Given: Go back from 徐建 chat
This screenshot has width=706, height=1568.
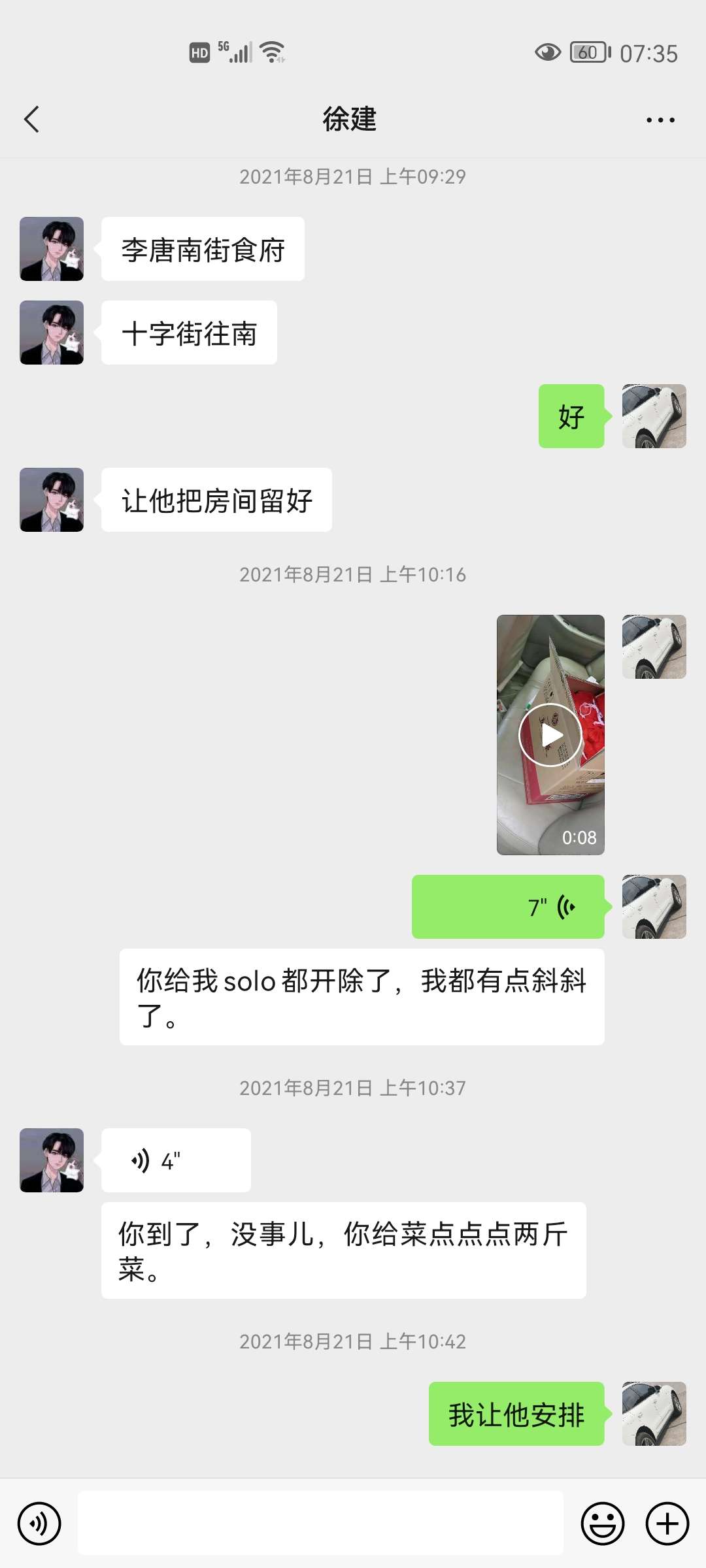Looking at the screenshot, I should tap(31, 120).
